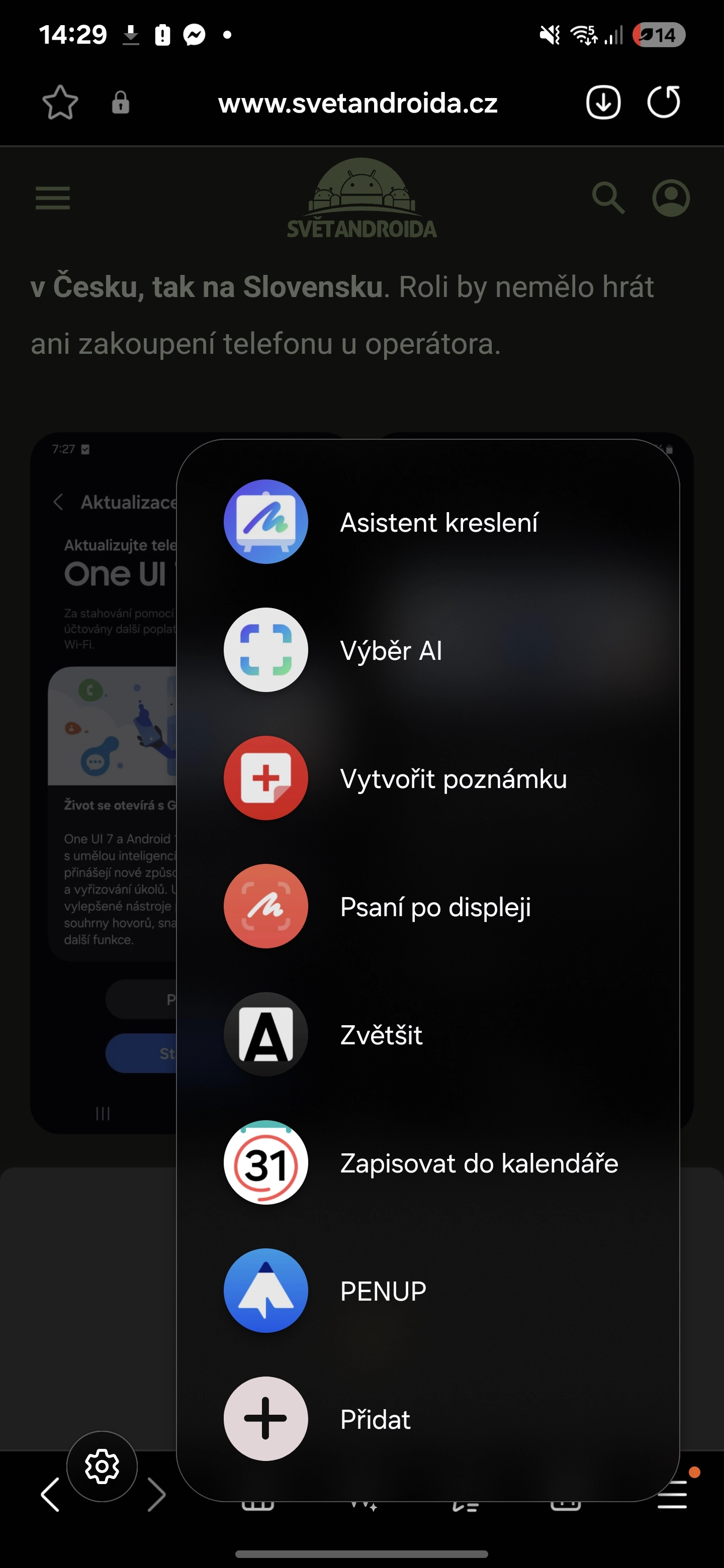Reload the svetandroida.cz page
Viewport: 724px width, 1568px height.
[663, 102]
